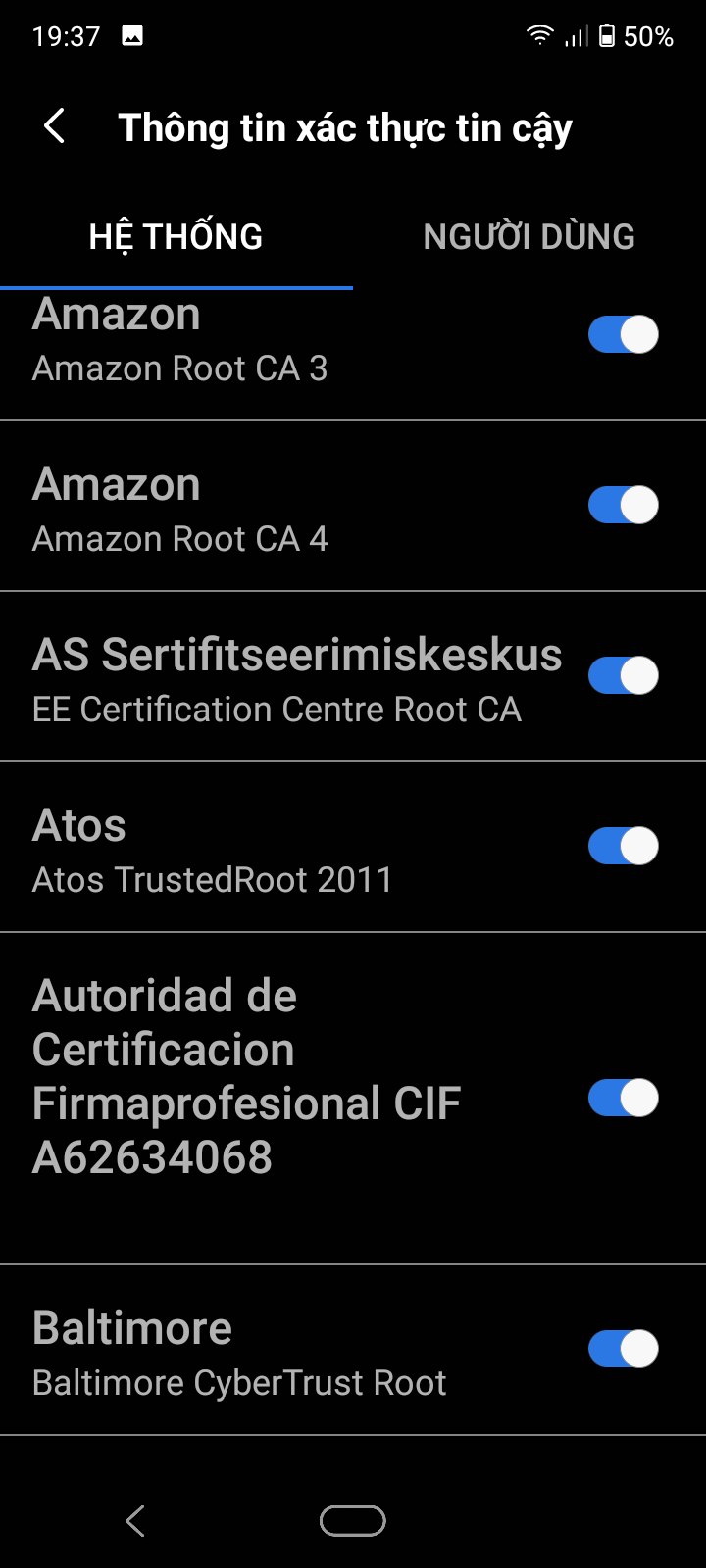Turn off Autoridad de Certificacion Firmaprofesional toggle

click(x=623, y=1099)
